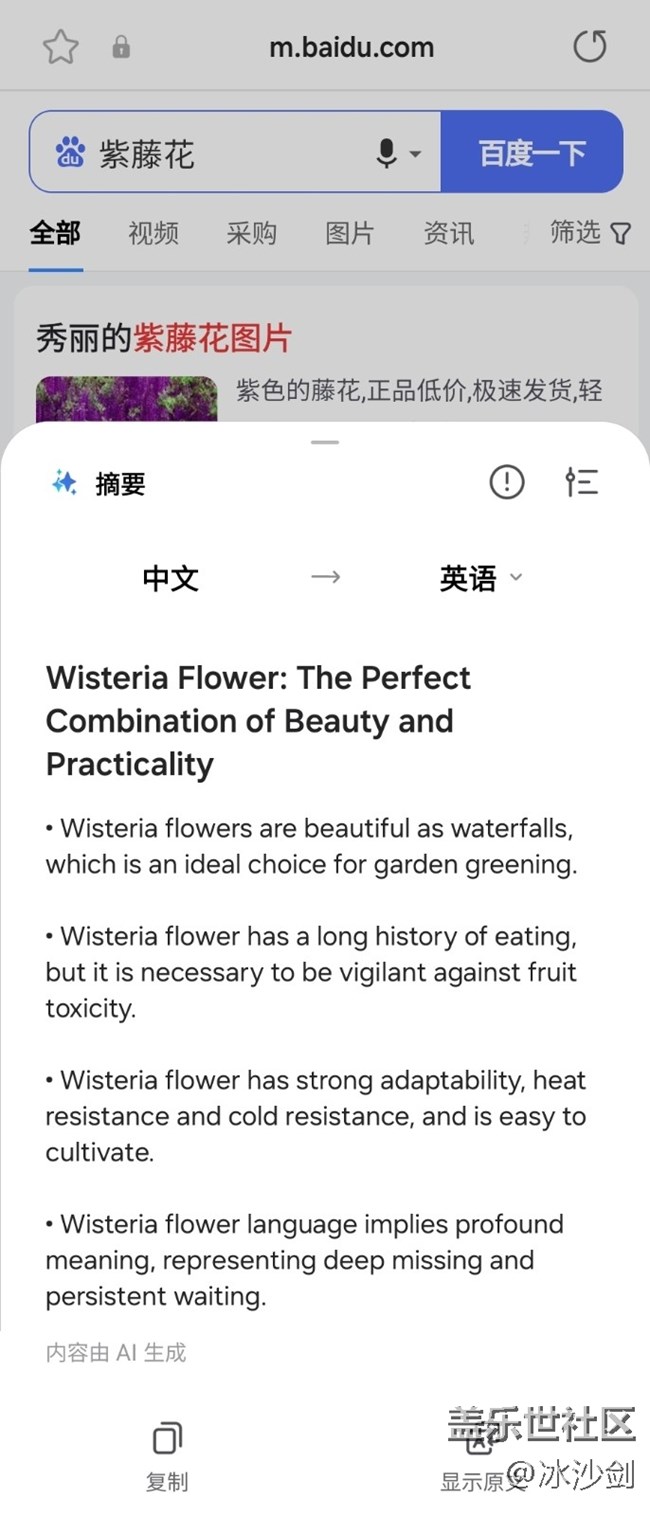Switch to the 采购 tab
This screenshot has height=1516, width=650.
(x=251, y=234)
